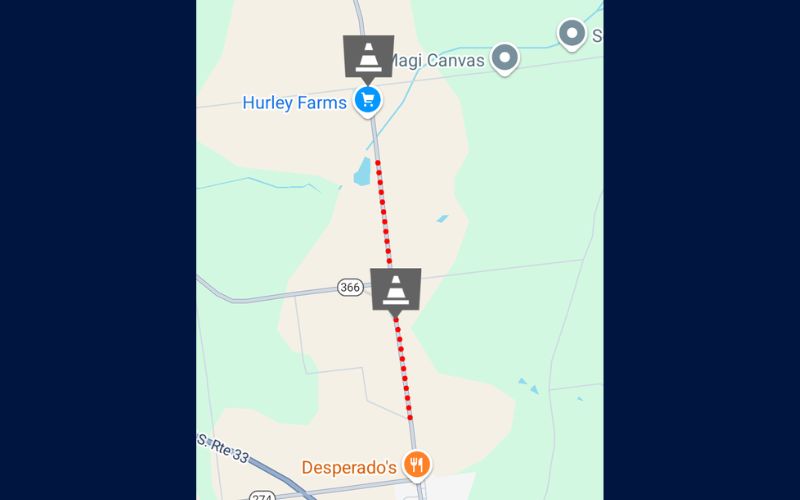The width and height of the screenshot is (800, 500).
Task: View the construction marker by Route 366
Action: tap(395, 289)
